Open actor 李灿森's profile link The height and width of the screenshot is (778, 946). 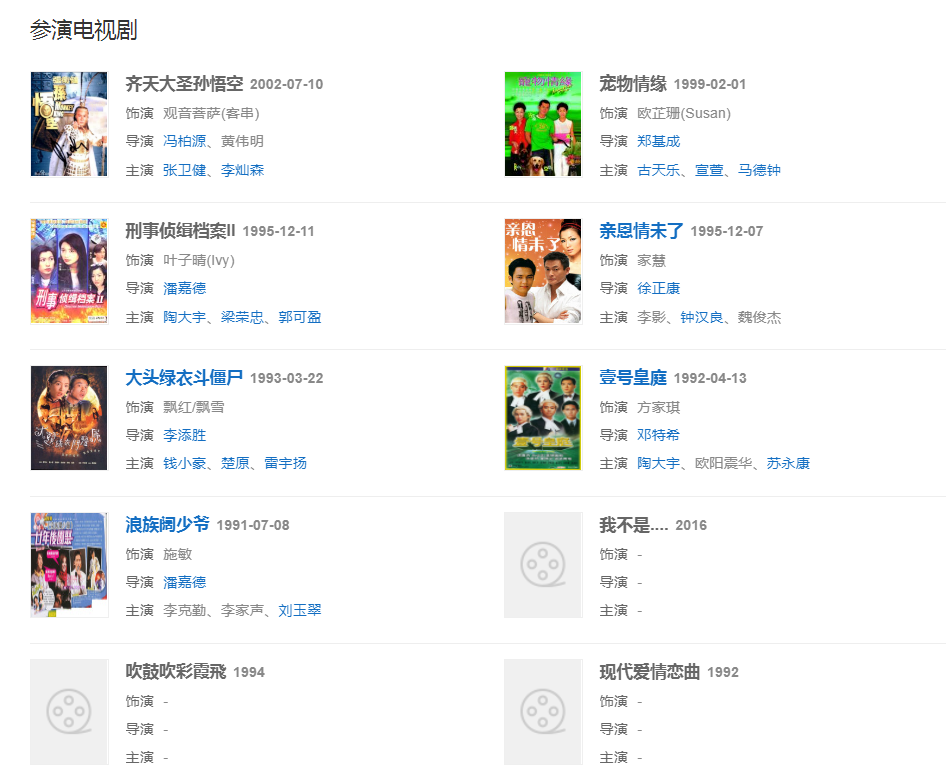(x=243, y=171)
